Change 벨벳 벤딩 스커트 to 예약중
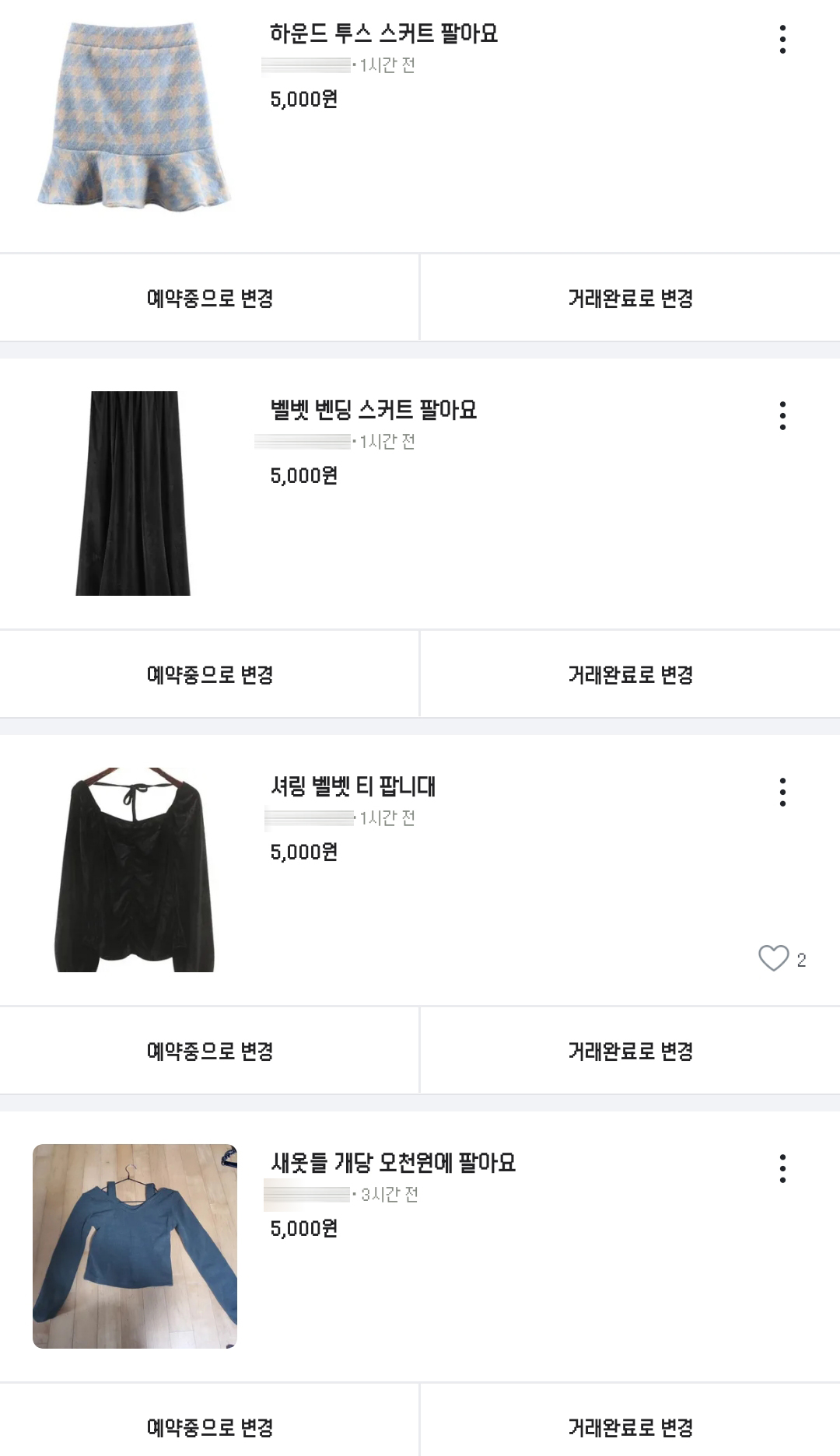840x1456 pixels. [x=209, y=674]
